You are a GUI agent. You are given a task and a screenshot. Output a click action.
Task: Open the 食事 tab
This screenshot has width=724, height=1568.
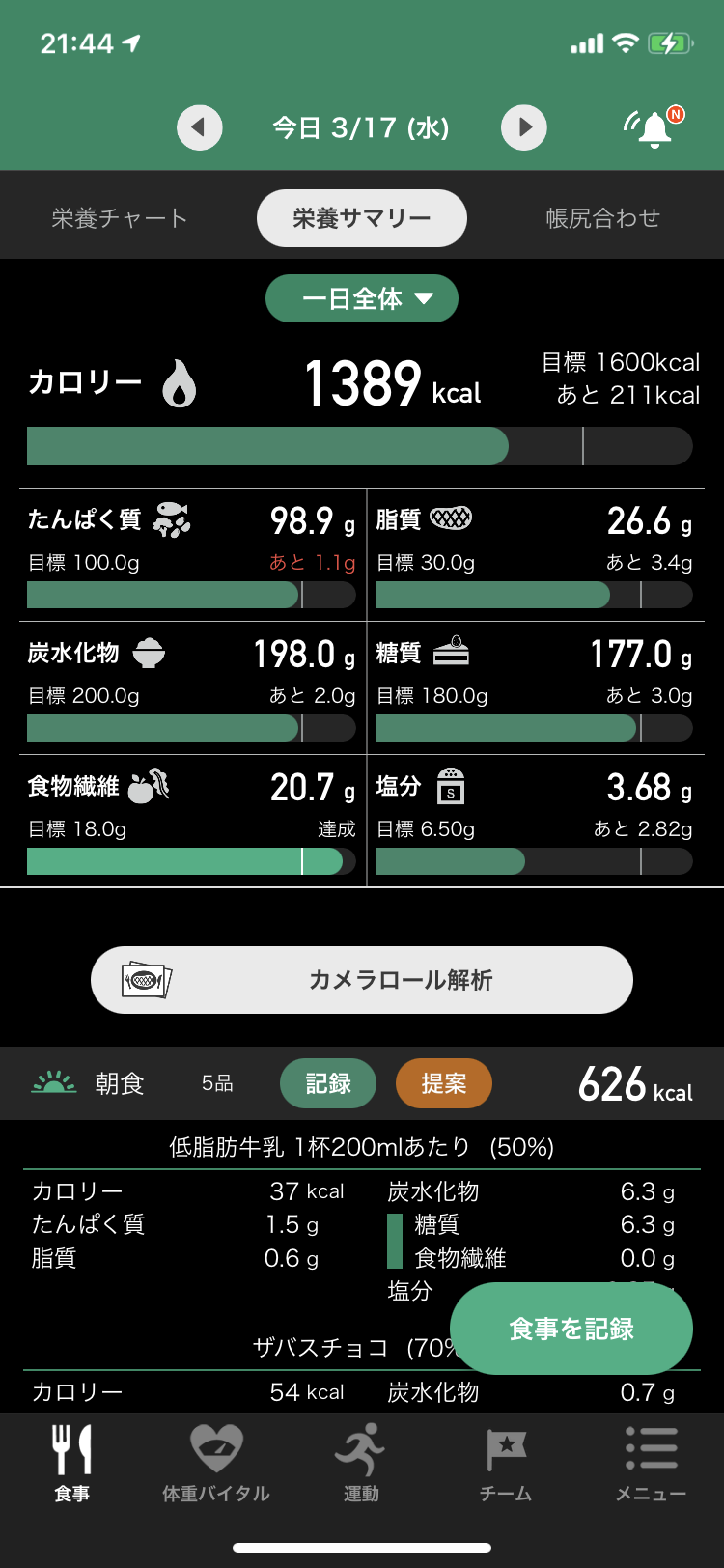coord(72,1463)
